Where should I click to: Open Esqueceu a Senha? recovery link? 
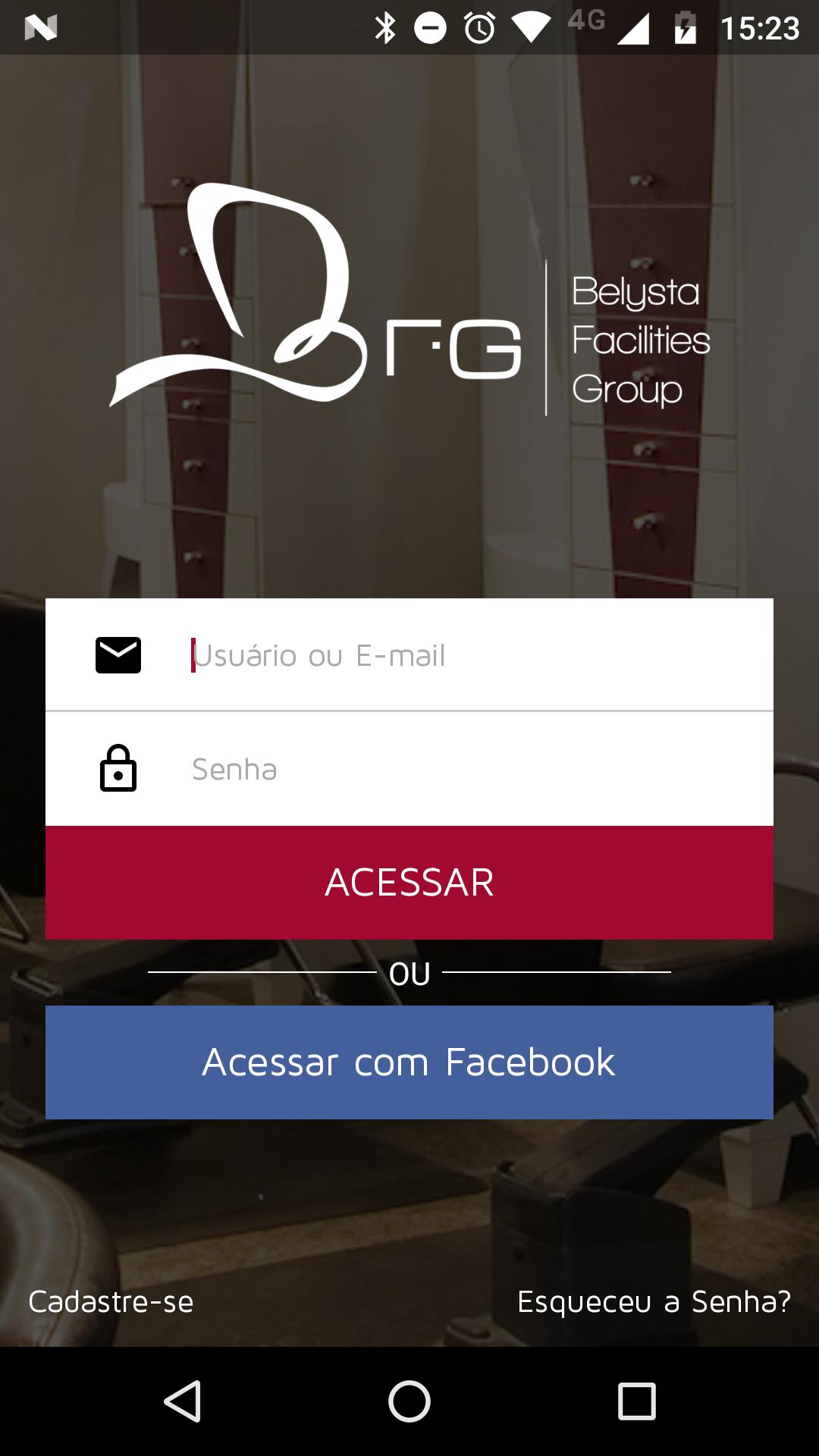pos(654,1301)
